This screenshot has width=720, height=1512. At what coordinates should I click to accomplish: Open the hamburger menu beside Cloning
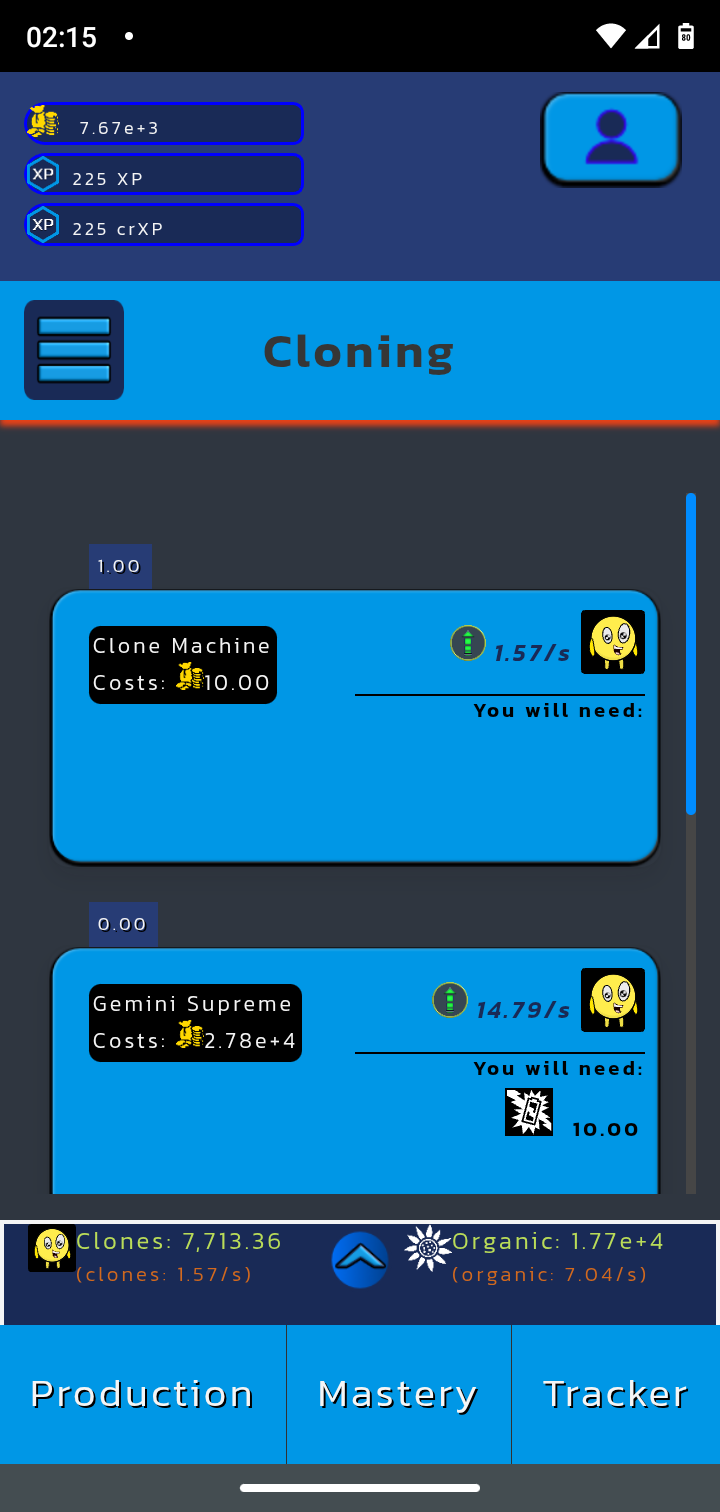pos(74,350)
